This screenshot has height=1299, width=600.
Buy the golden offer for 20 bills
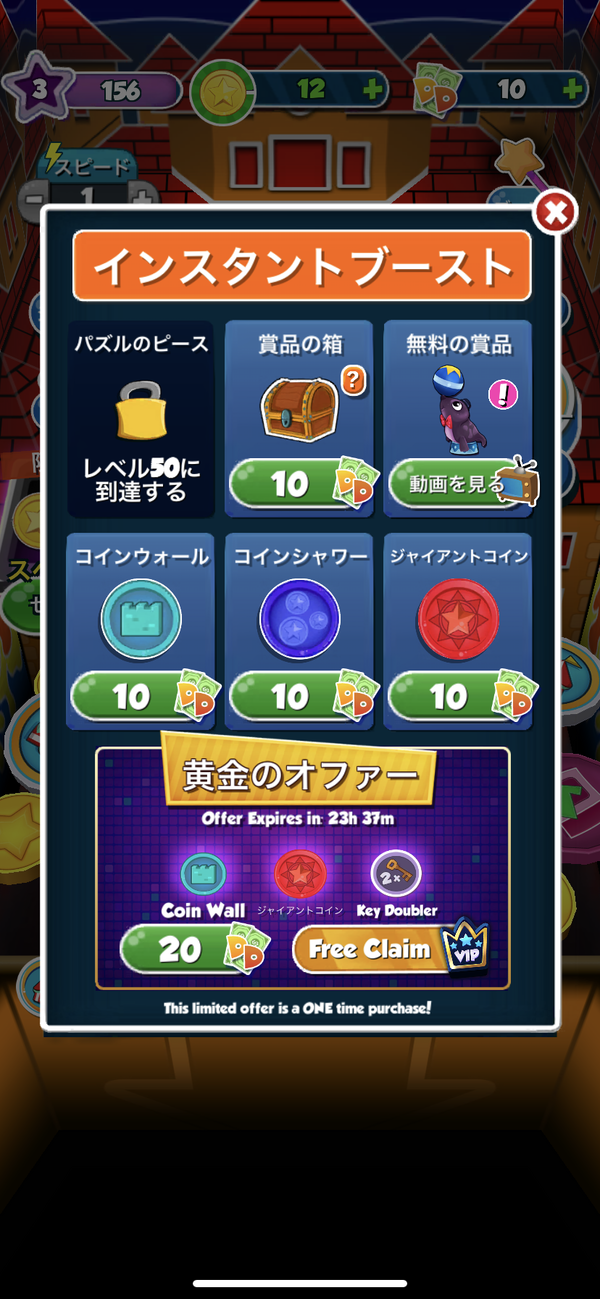[190, 949]
